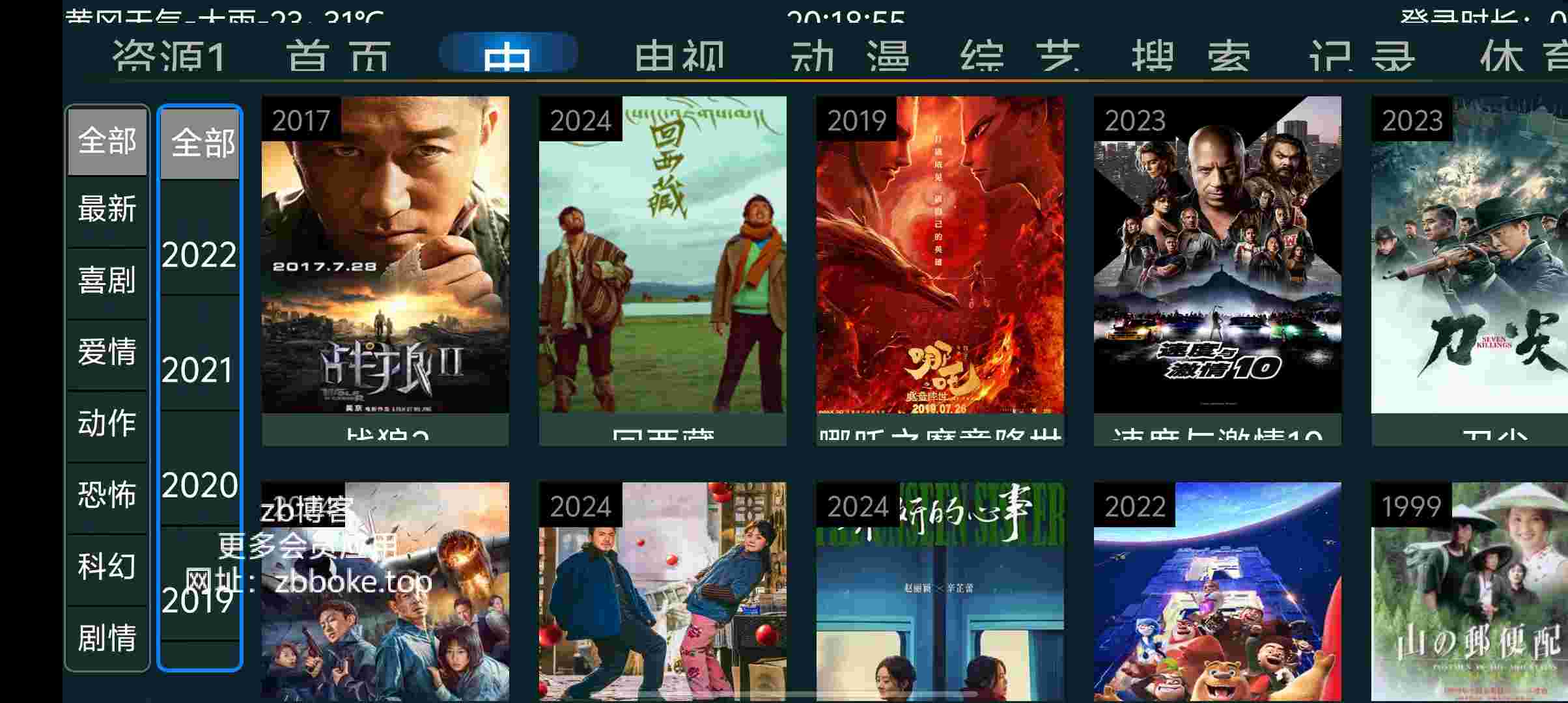Open the 战狼2 movie poster

(385, 260)
